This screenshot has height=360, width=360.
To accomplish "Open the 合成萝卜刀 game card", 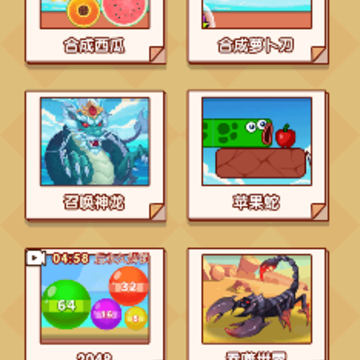I will tap(258, 31).
